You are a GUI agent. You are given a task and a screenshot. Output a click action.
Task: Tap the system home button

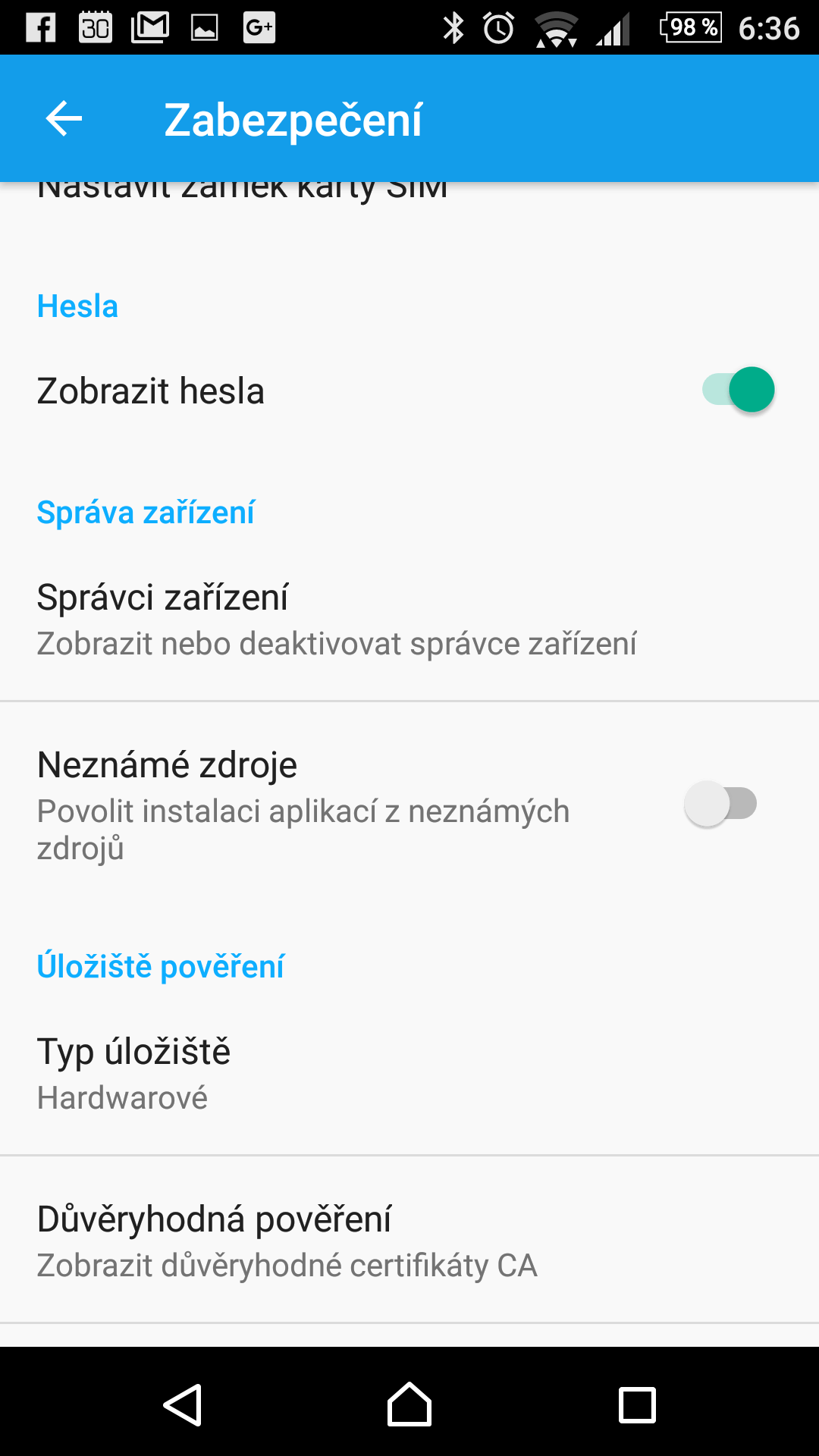409,1404
